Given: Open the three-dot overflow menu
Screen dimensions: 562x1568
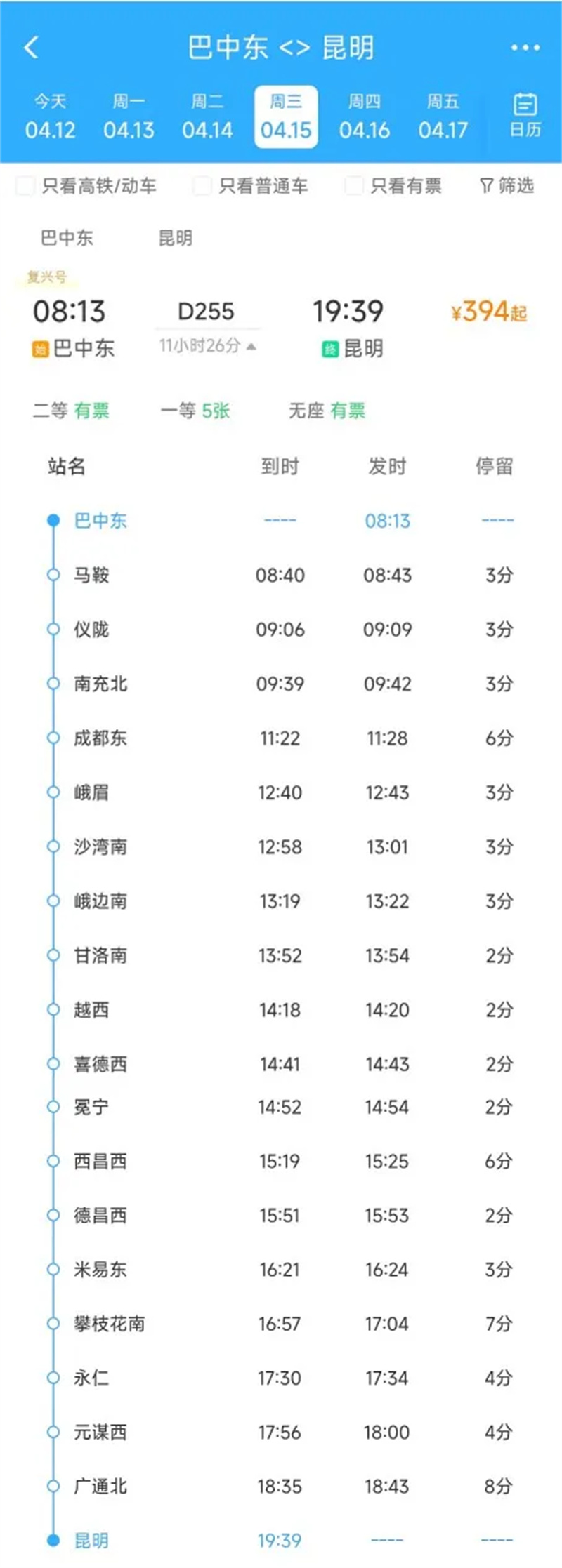Looking at the screenshot, I should tap(525, 48).
